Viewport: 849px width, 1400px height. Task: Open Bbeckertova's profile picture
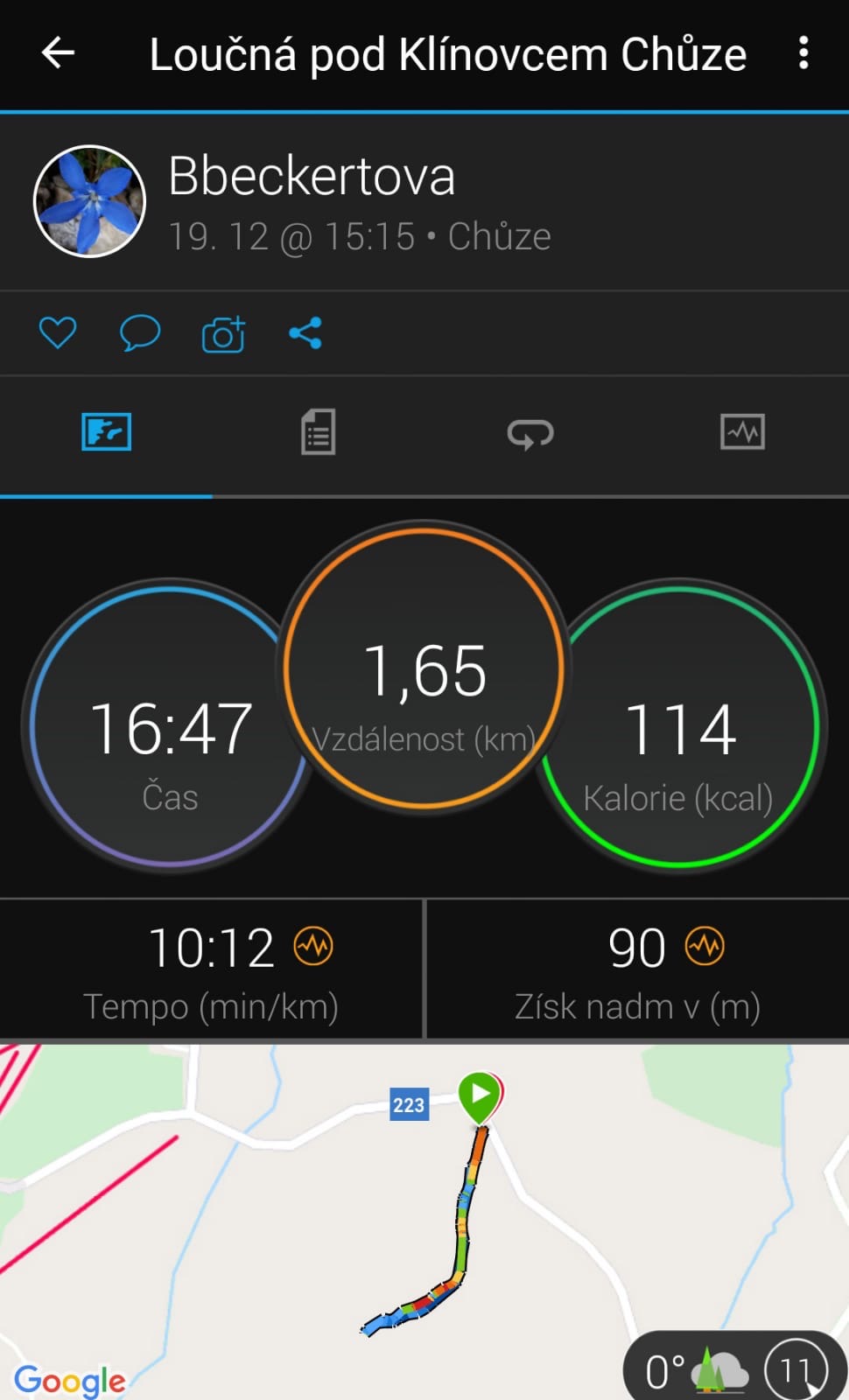(89, 201)
